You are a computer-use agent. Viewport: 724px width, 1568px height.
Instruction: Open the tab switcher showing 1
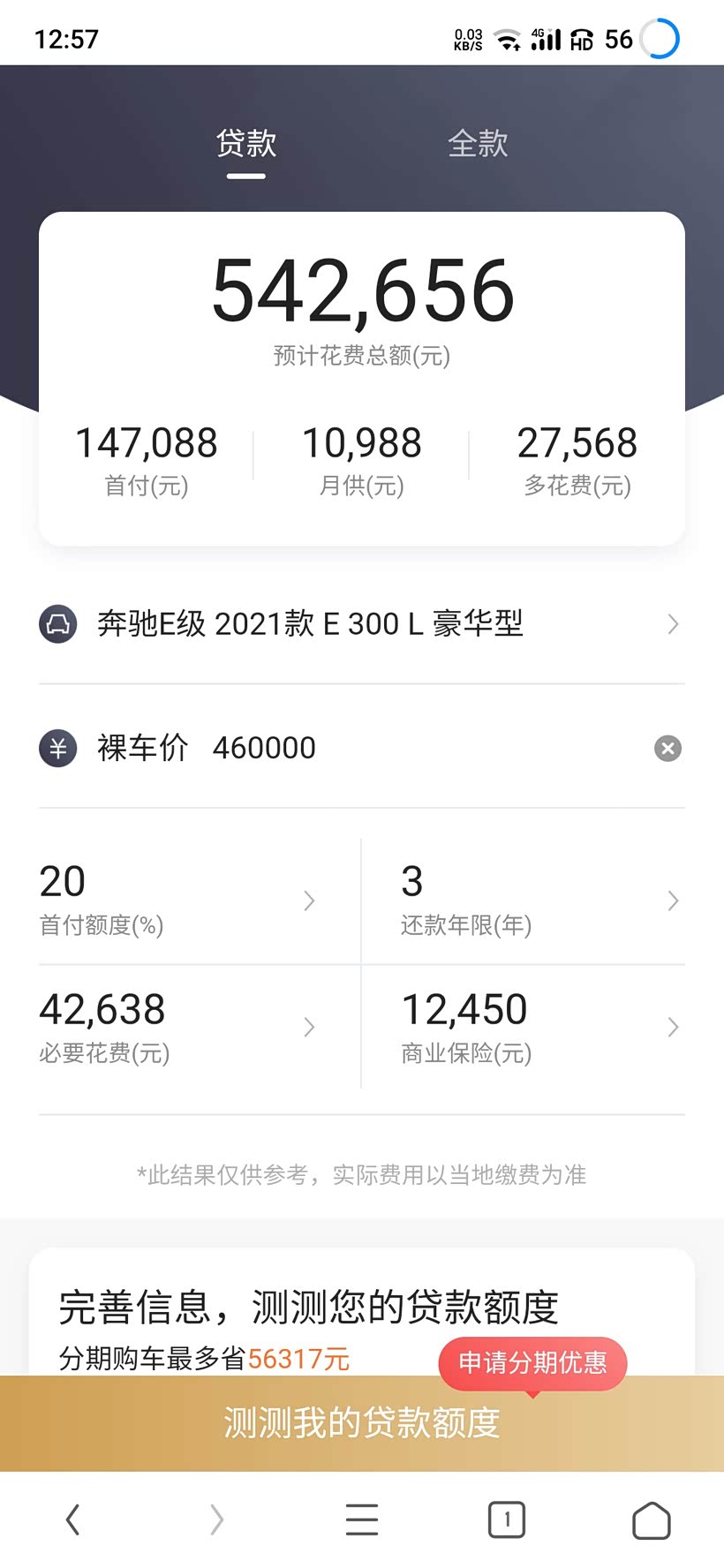click(x=506, y=1519)
